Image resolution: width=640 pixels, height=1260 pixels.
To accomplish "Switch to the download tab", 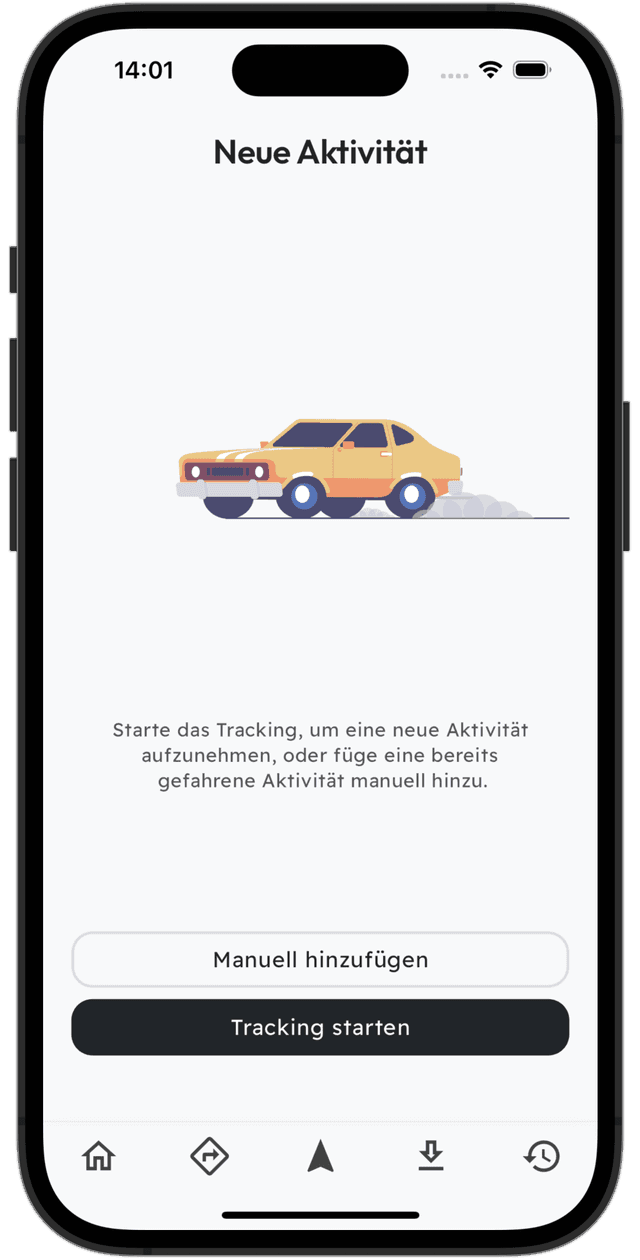I will 430,1157.
